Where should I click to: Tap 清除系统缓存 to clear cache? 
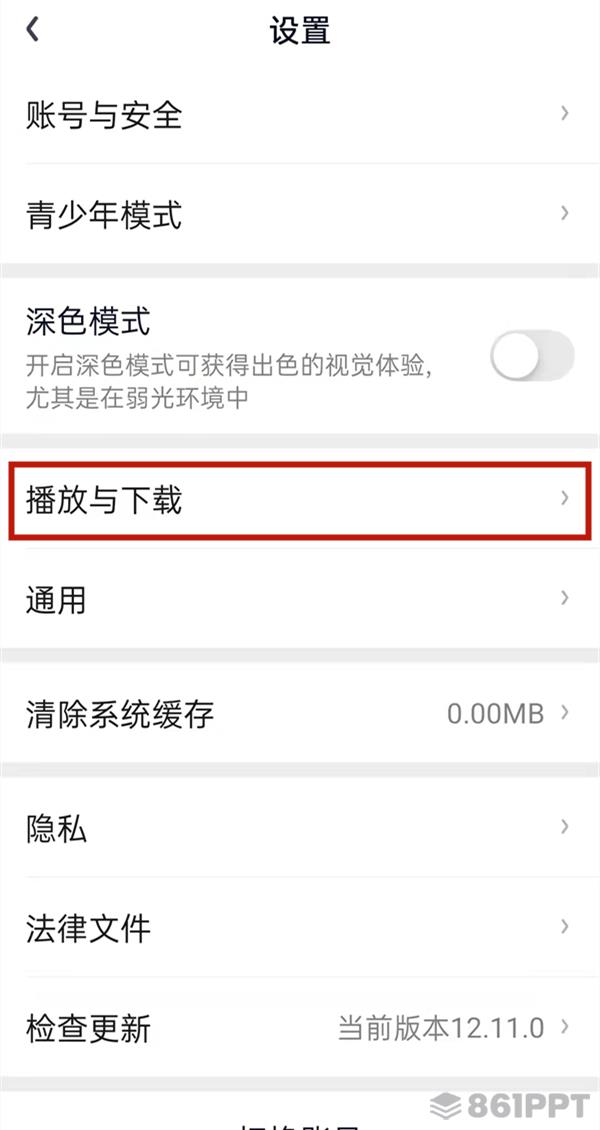coord(300,714)
